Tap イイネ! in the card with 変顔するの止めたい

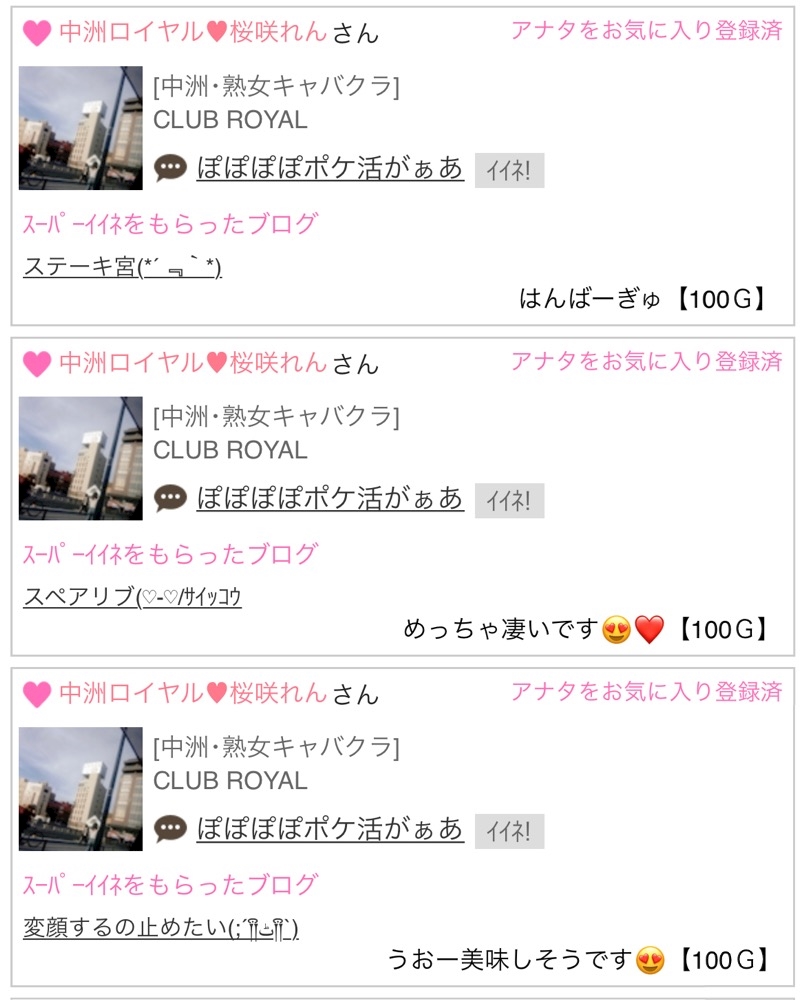(509, 831)
